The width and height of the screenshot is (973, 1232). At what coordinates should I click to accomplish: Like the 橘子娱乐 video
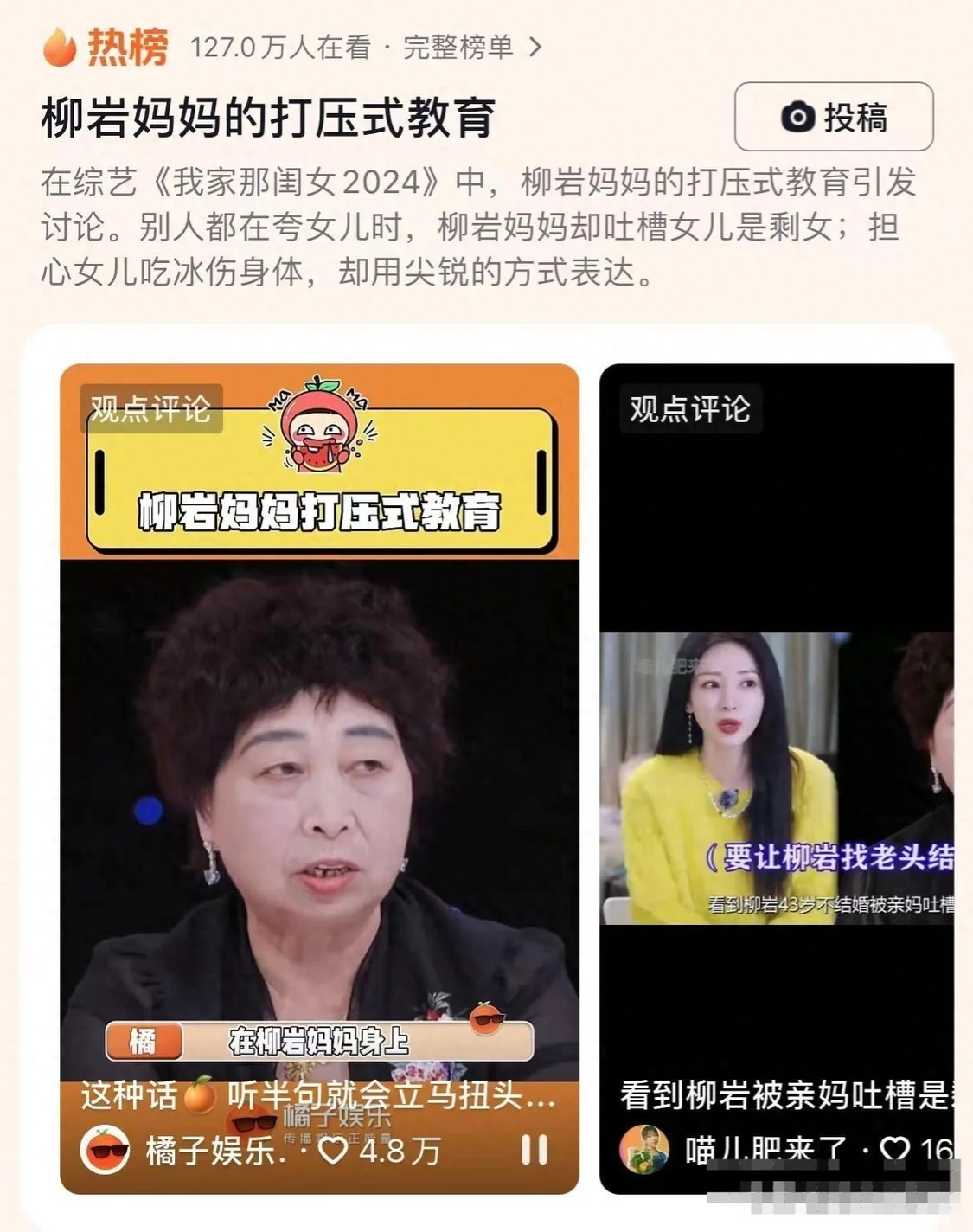pyautogui.click(x=334, y=1150)
